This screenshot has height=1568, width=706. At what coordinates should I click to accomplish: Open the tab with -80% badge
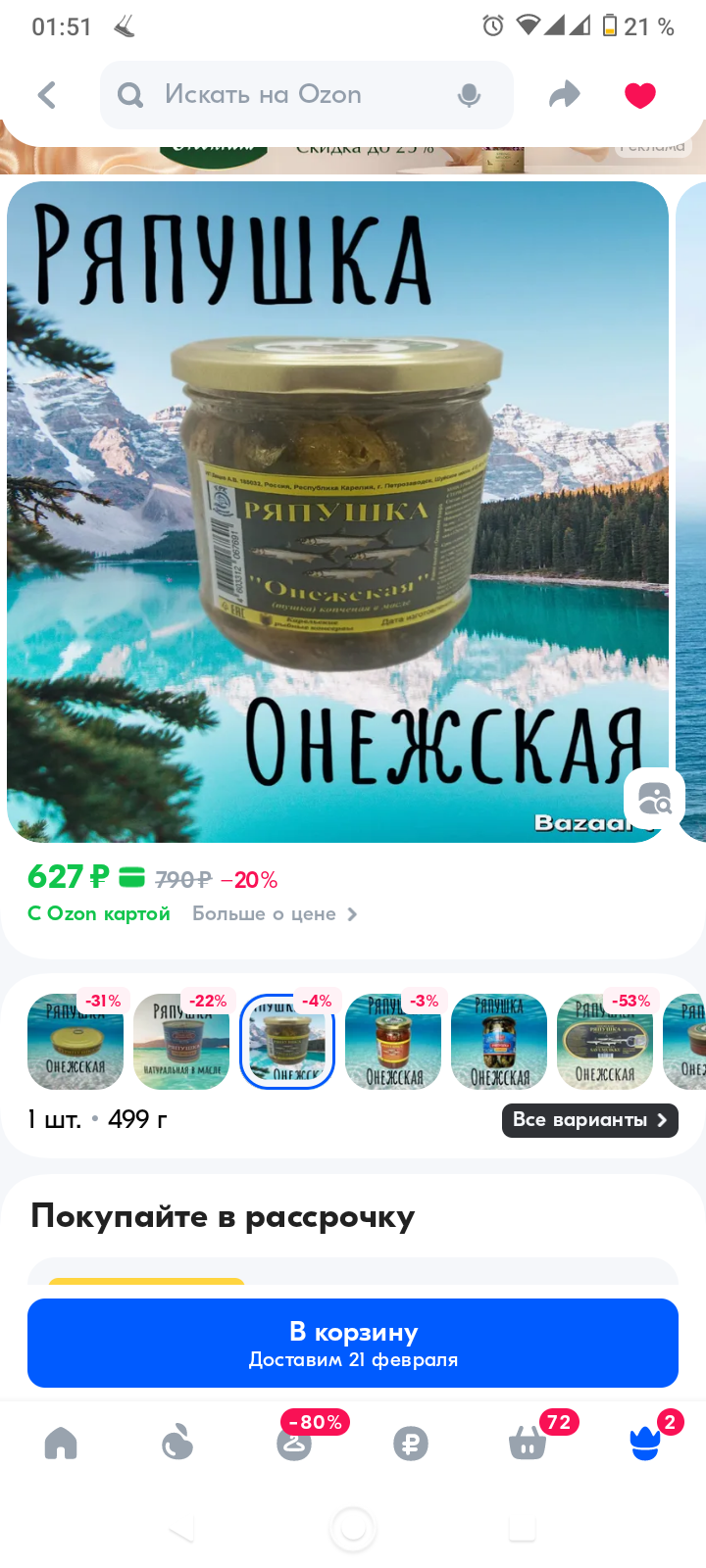pyautogui.click(x=294, y=1444)
